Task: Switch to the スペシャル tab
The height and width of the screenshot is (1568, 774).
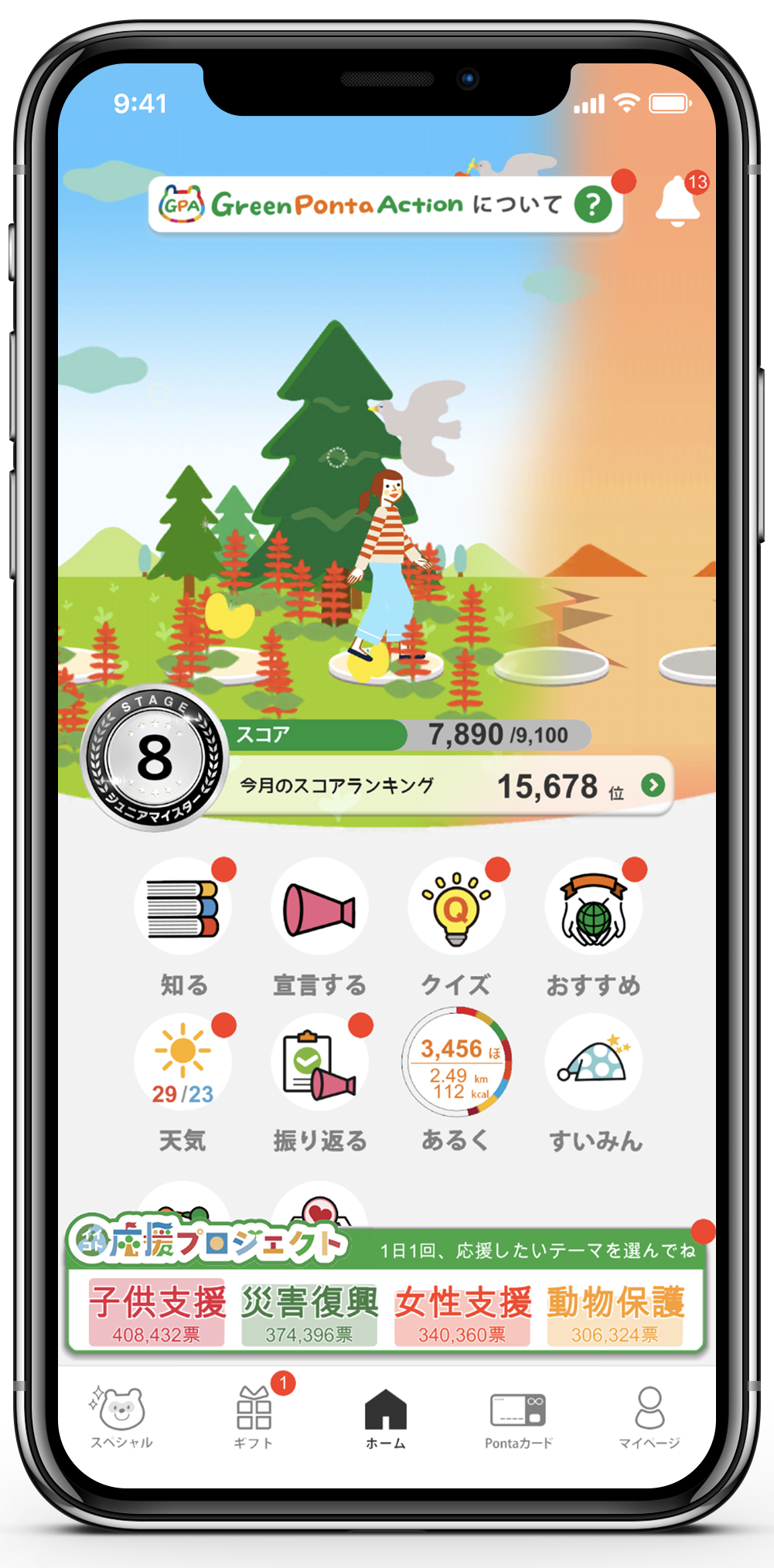Action: point(121,1417)
